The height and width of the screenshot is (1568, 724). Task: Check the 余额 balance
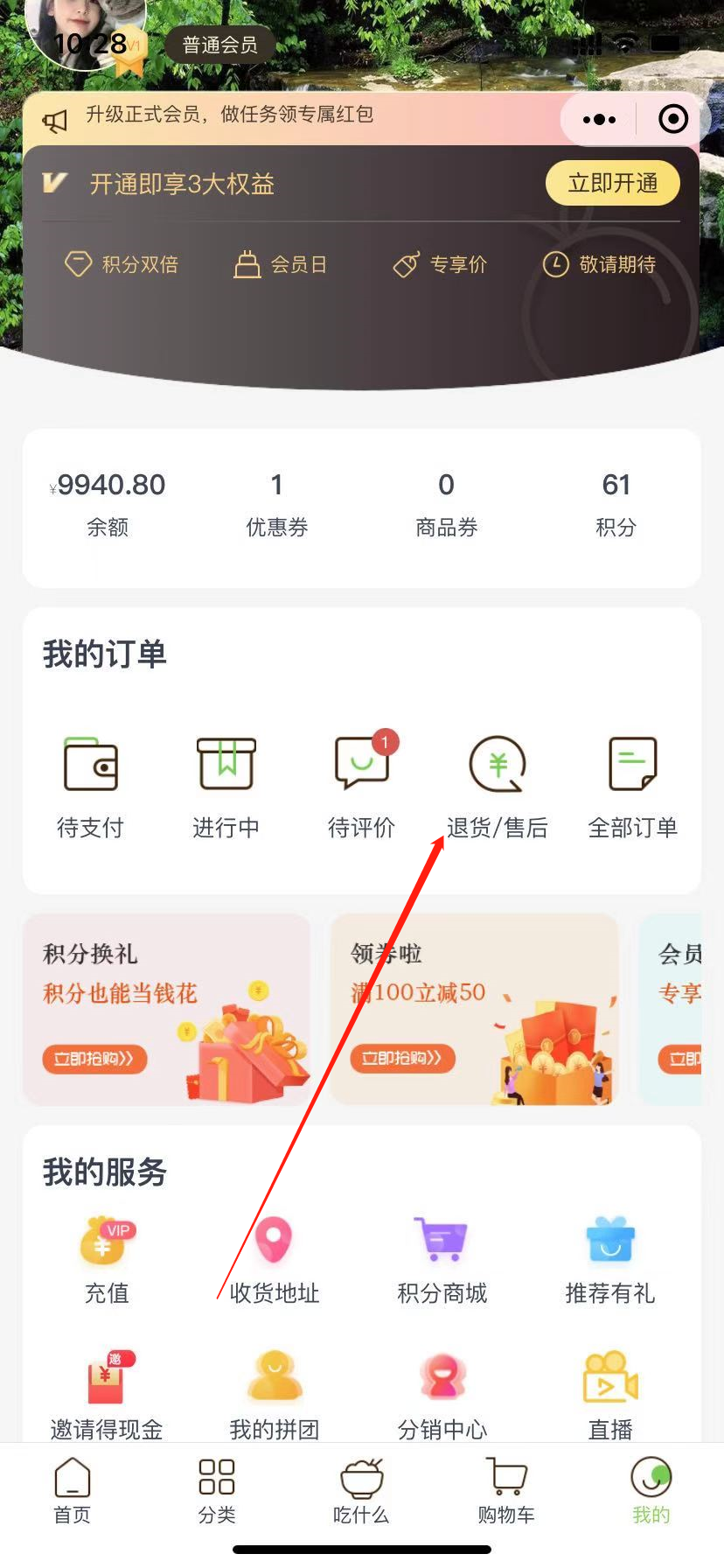(x=108, y=503)
